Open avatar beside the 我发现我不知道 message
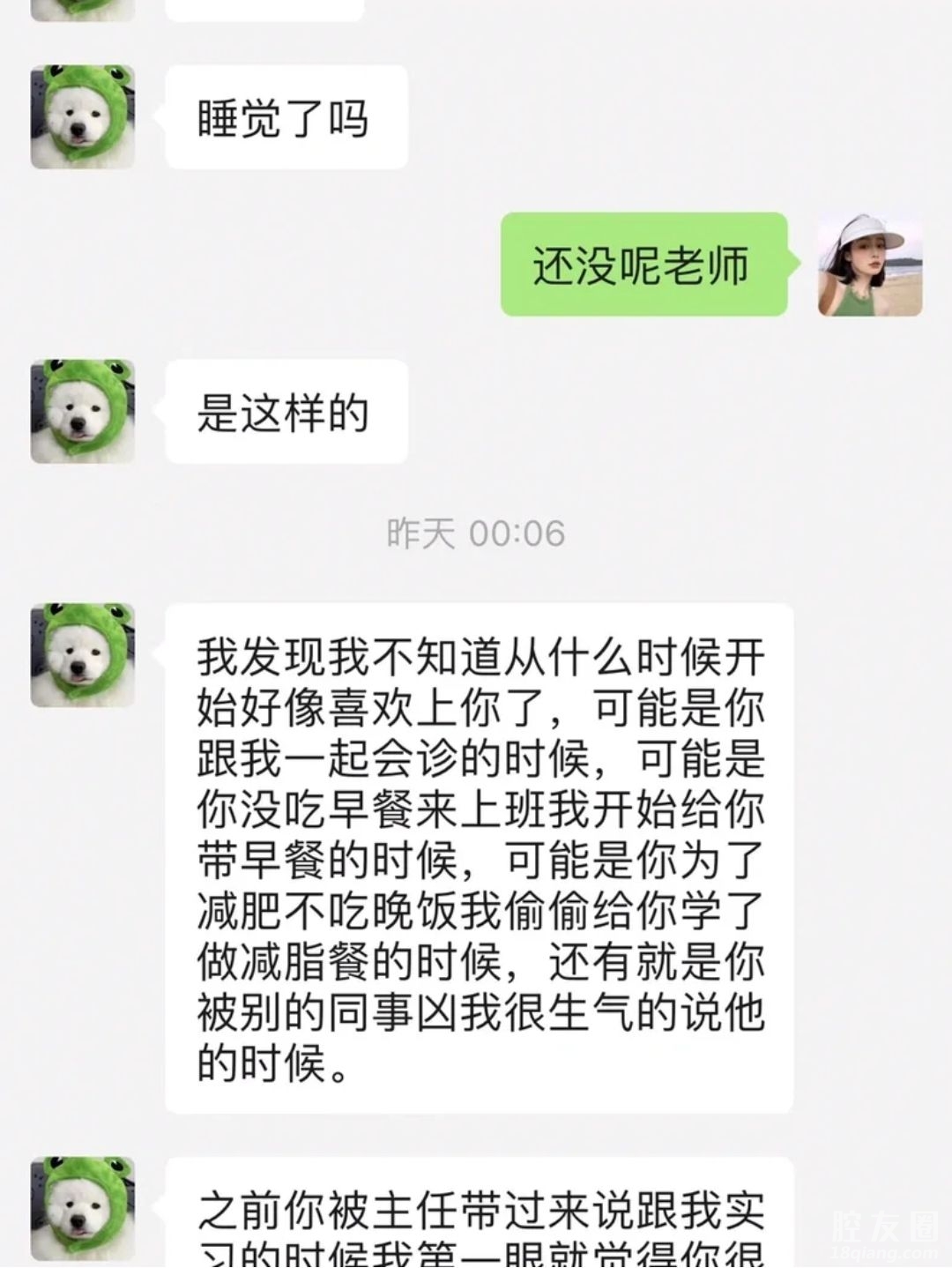952x1268 pixels. 83,654
